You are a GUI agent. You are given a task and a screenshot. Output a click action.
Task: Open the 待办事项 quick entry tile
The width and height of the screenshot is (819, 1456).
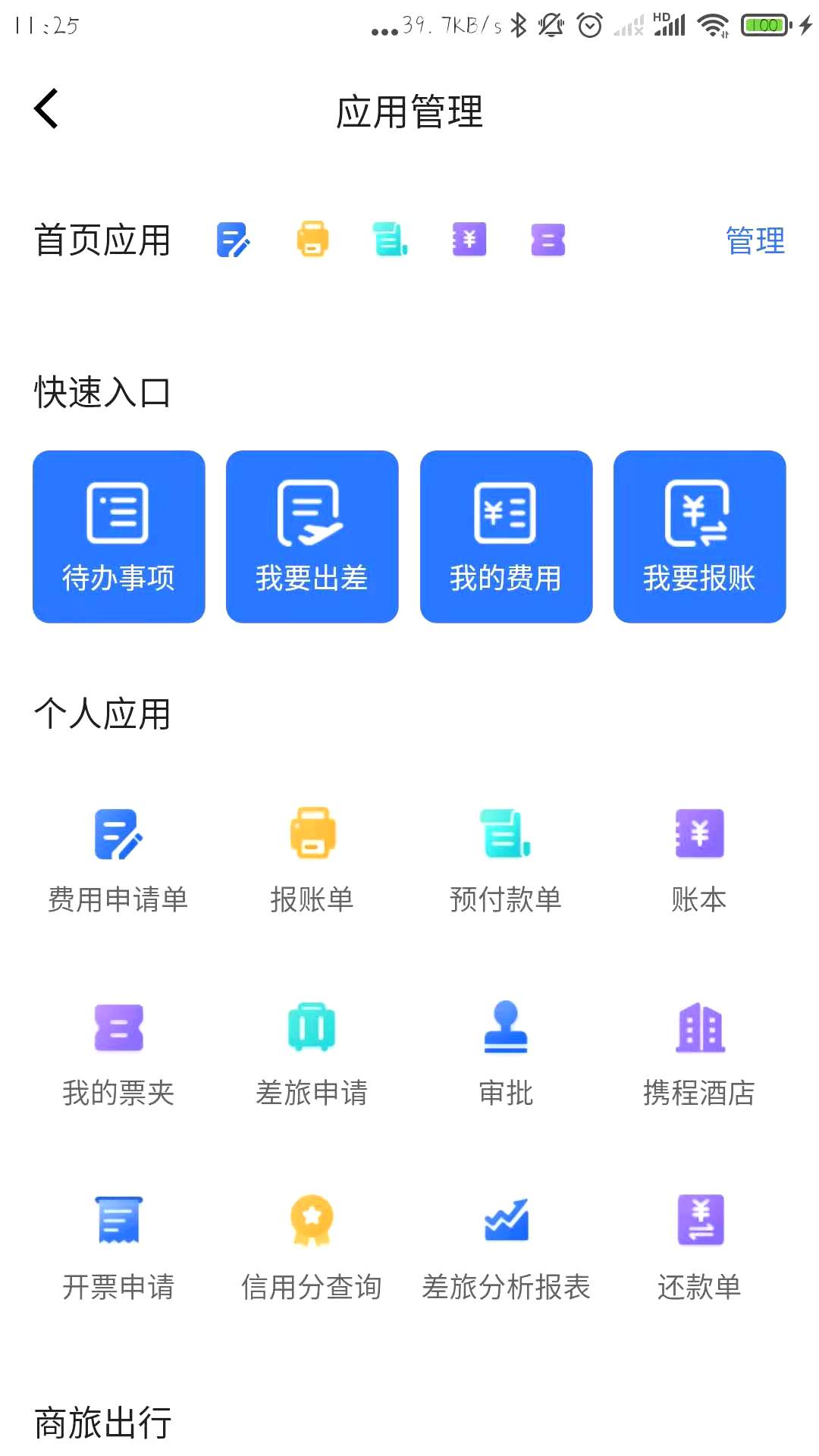coord(118,537)
